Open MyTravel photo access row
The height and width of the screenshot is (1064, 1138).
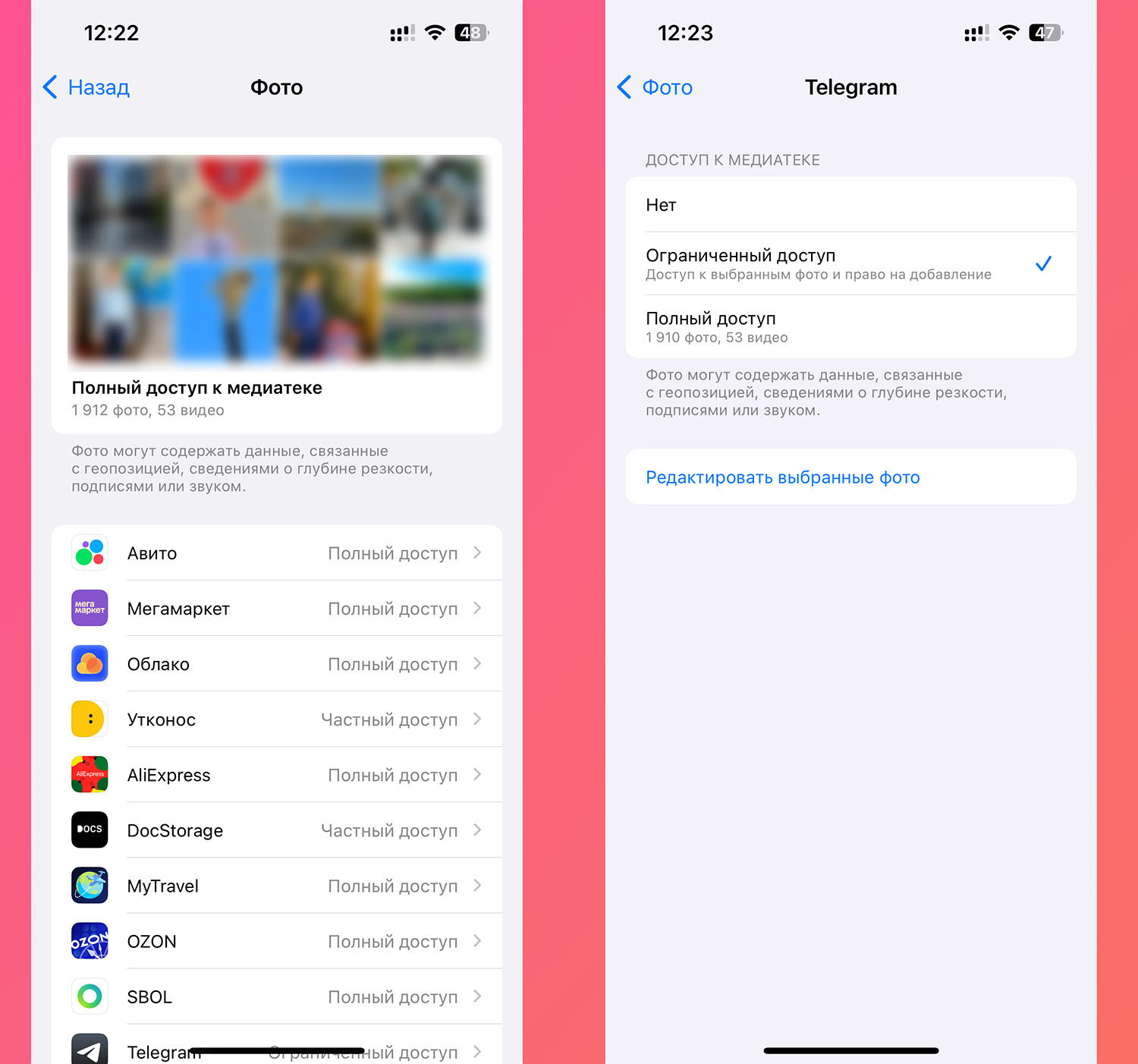click(276, 886)
